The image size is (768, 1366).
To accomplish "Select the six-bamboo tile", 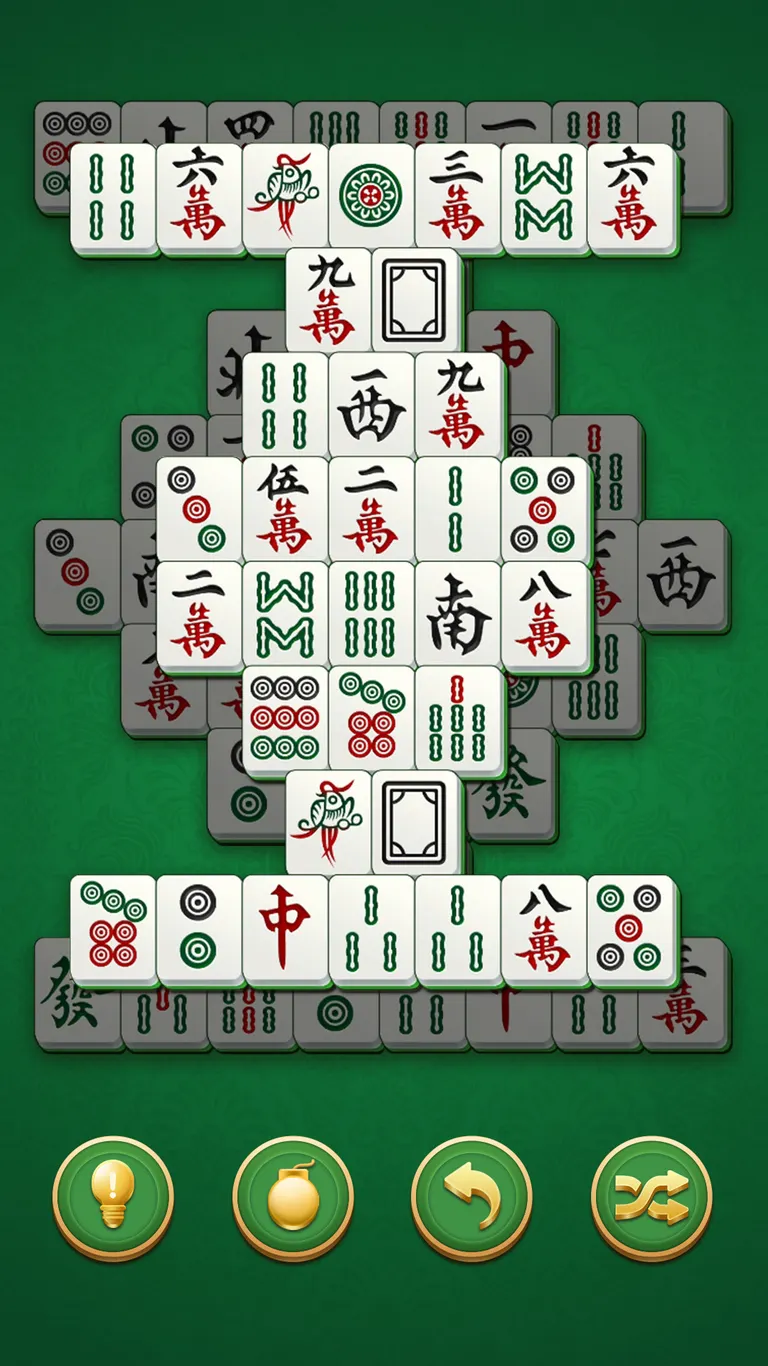I will tap(371, 613).
